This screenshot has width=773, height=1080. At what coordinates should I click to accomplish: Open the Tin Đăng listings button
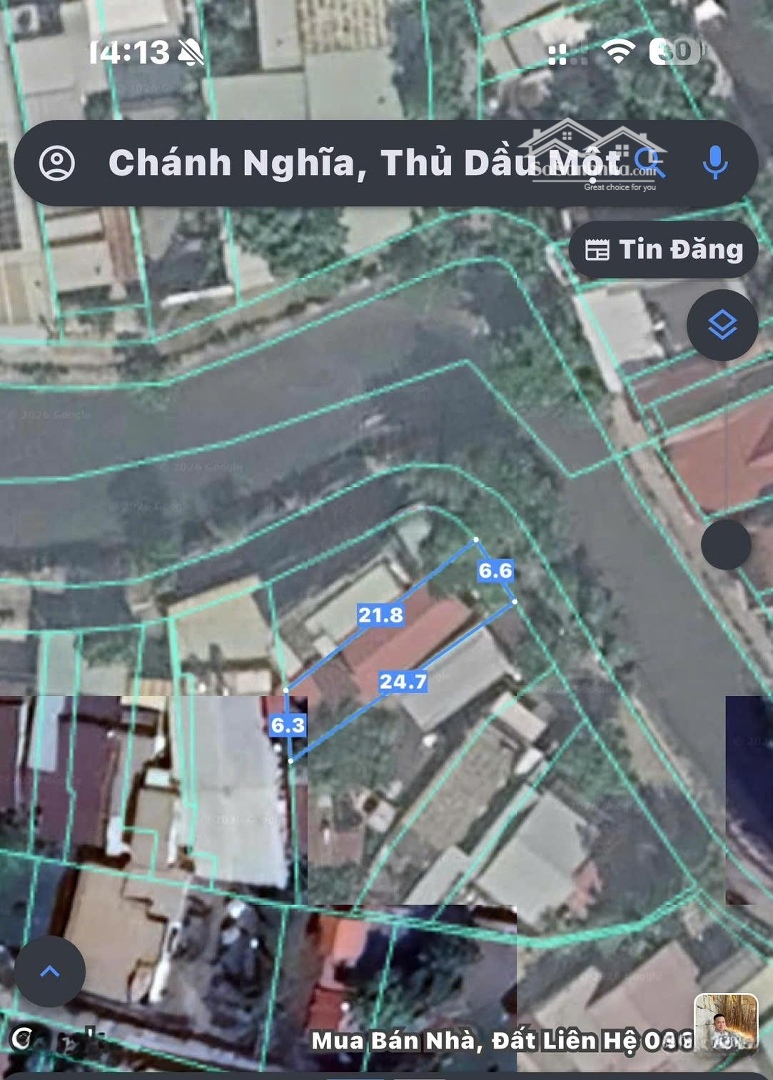pyautogui.click(x=663, y=250)
